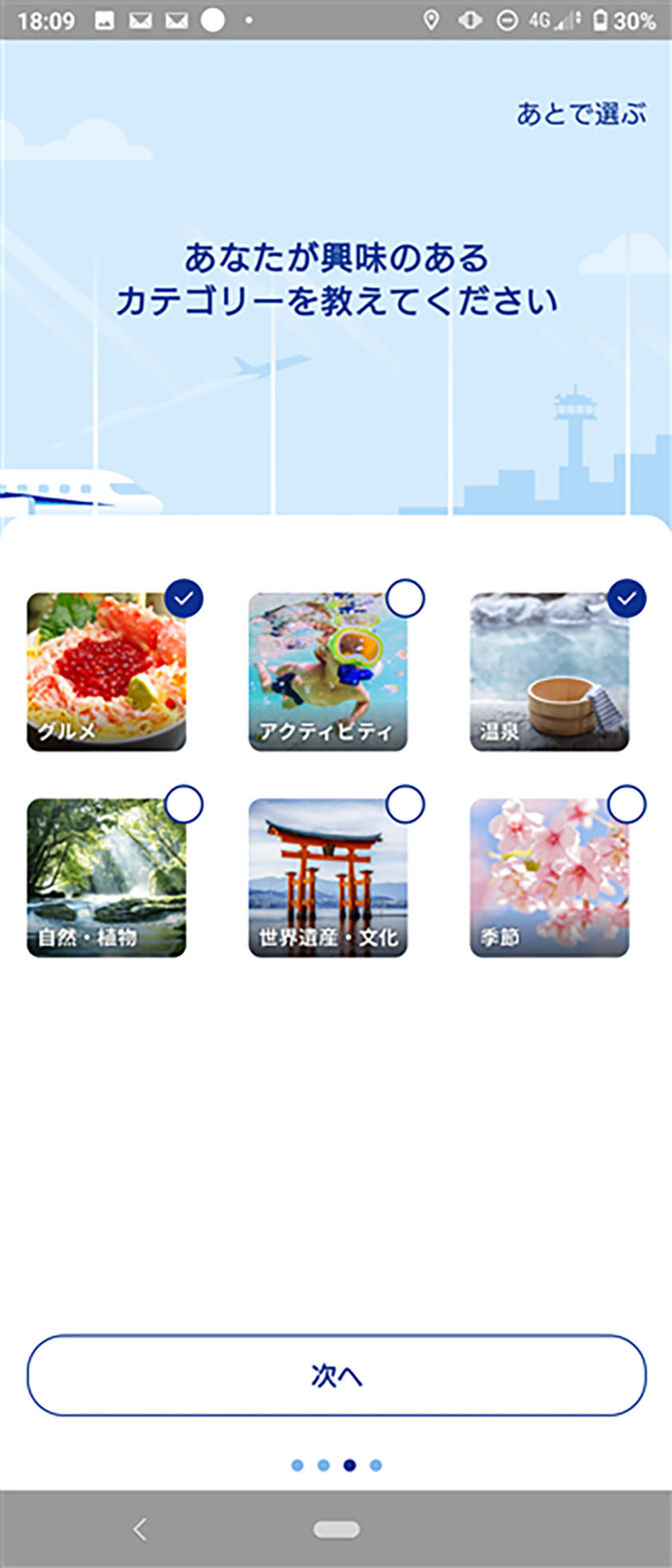
Task: Go back using the system back arrow
Action: point(140,1529)
